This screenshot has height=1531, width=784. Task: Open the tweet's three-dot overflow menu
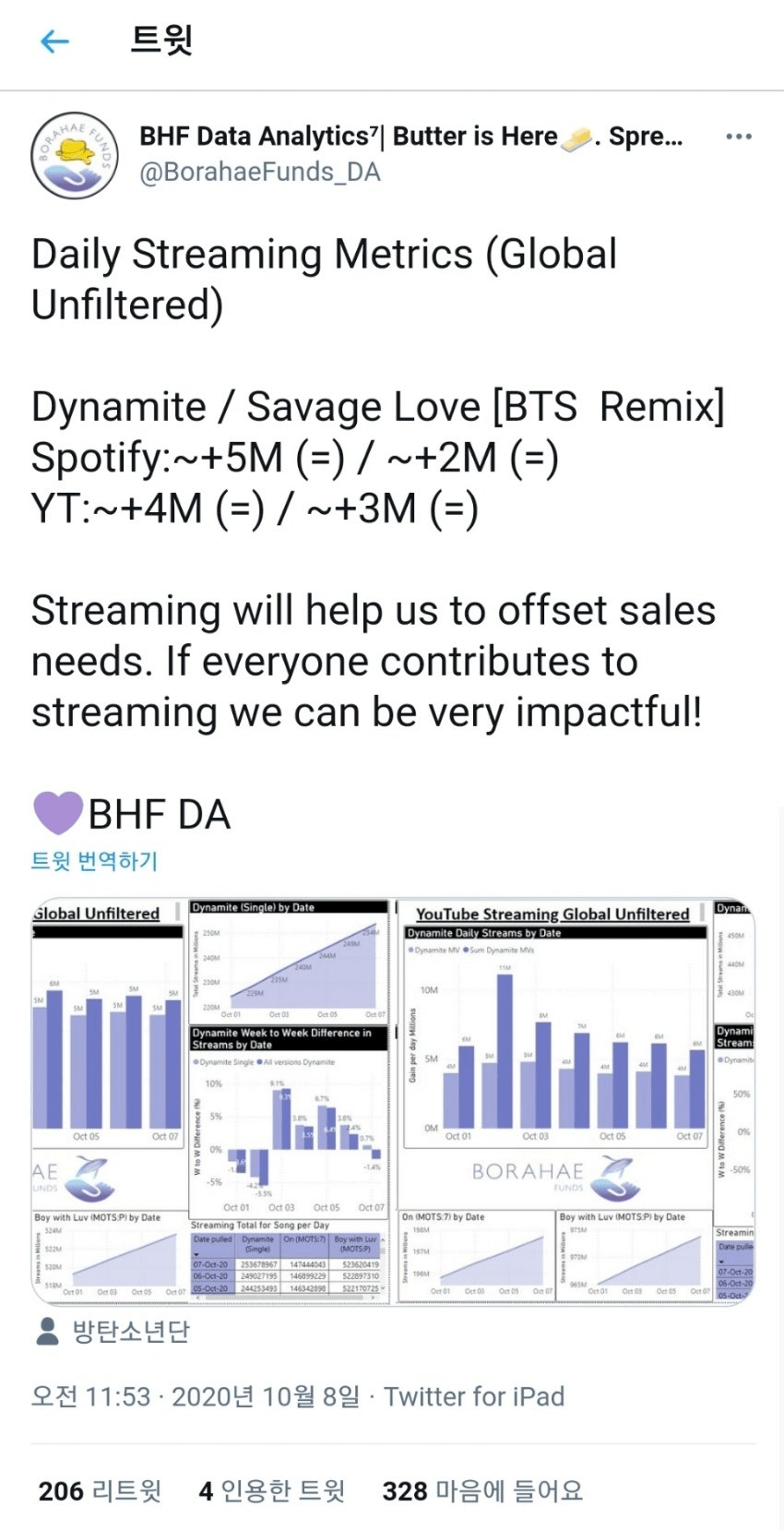pos(739,137)
